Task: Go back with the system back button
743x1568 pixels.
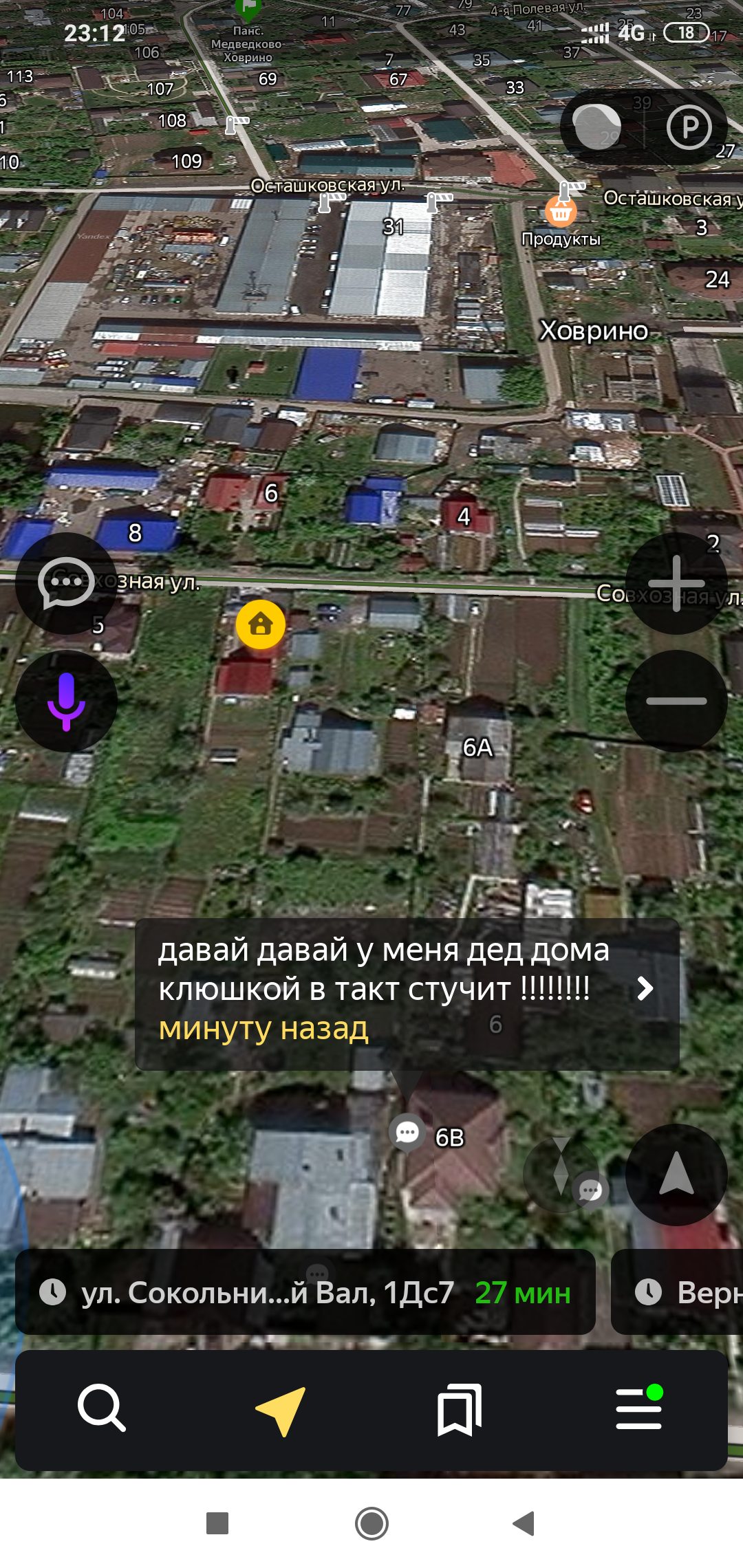Action: pos(524,1523)
